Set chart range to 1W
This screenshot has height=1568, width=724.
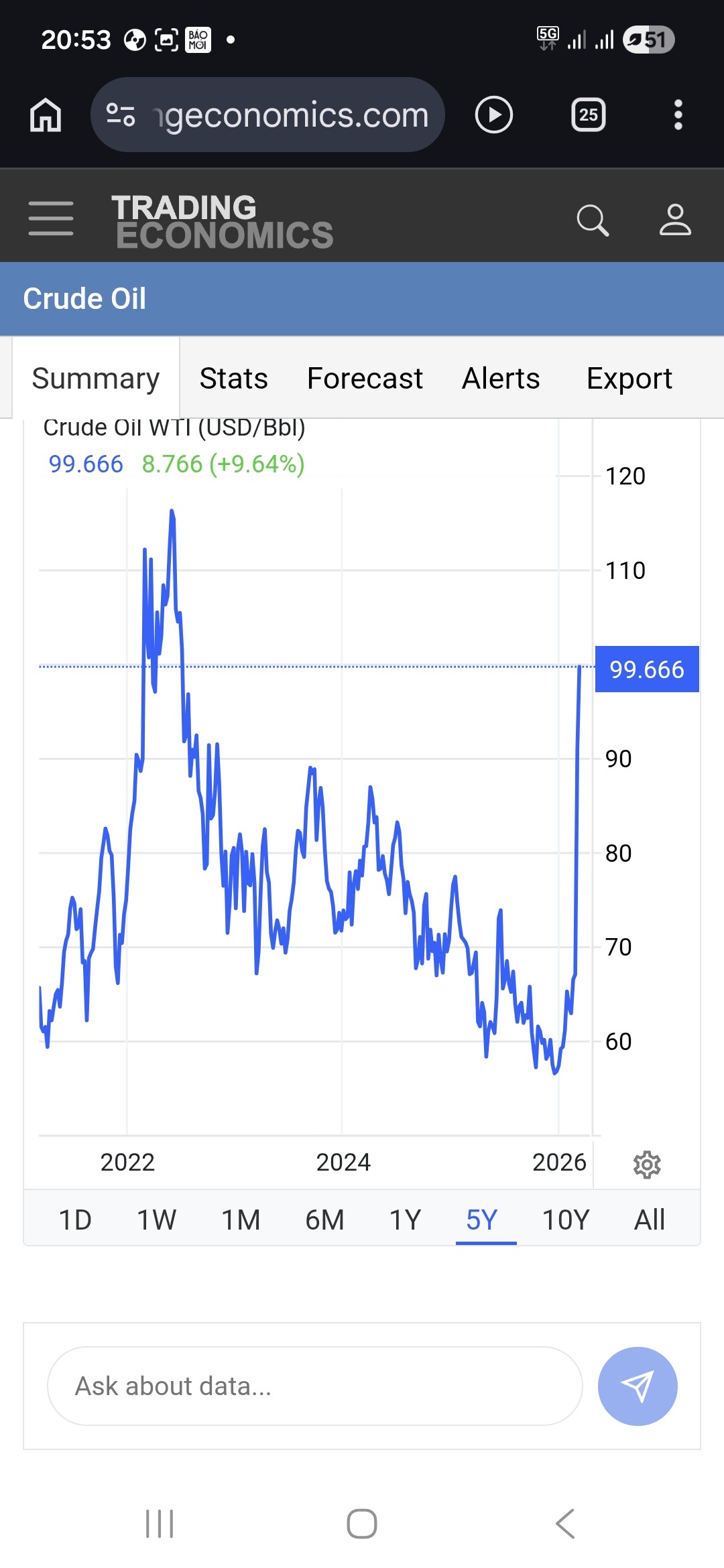coord(157,1220)
